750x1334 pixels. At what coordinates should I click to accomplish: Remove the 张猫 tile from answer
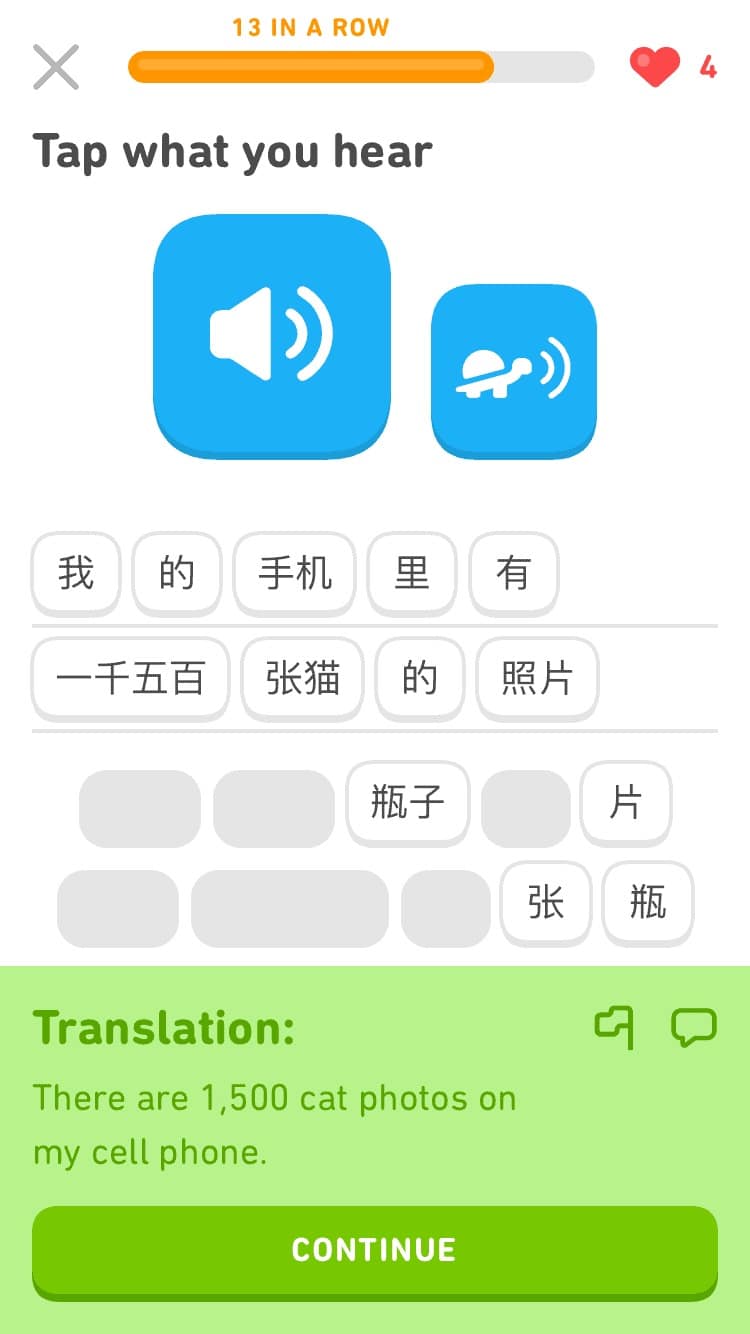click(302, 679)
